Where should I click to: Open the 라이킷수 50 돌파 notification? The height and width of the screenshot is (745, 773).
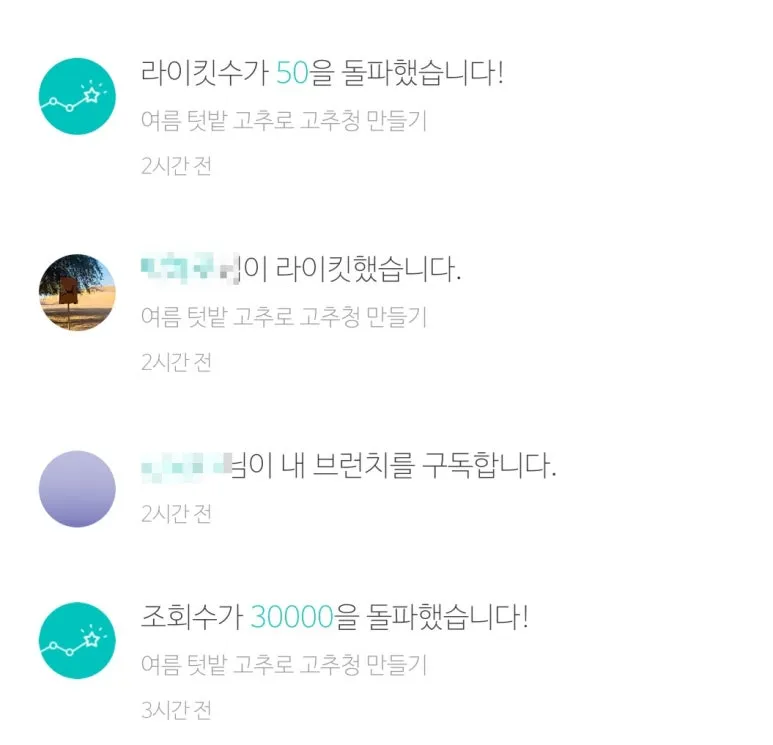pyautogui.click(x=322, y=73)
